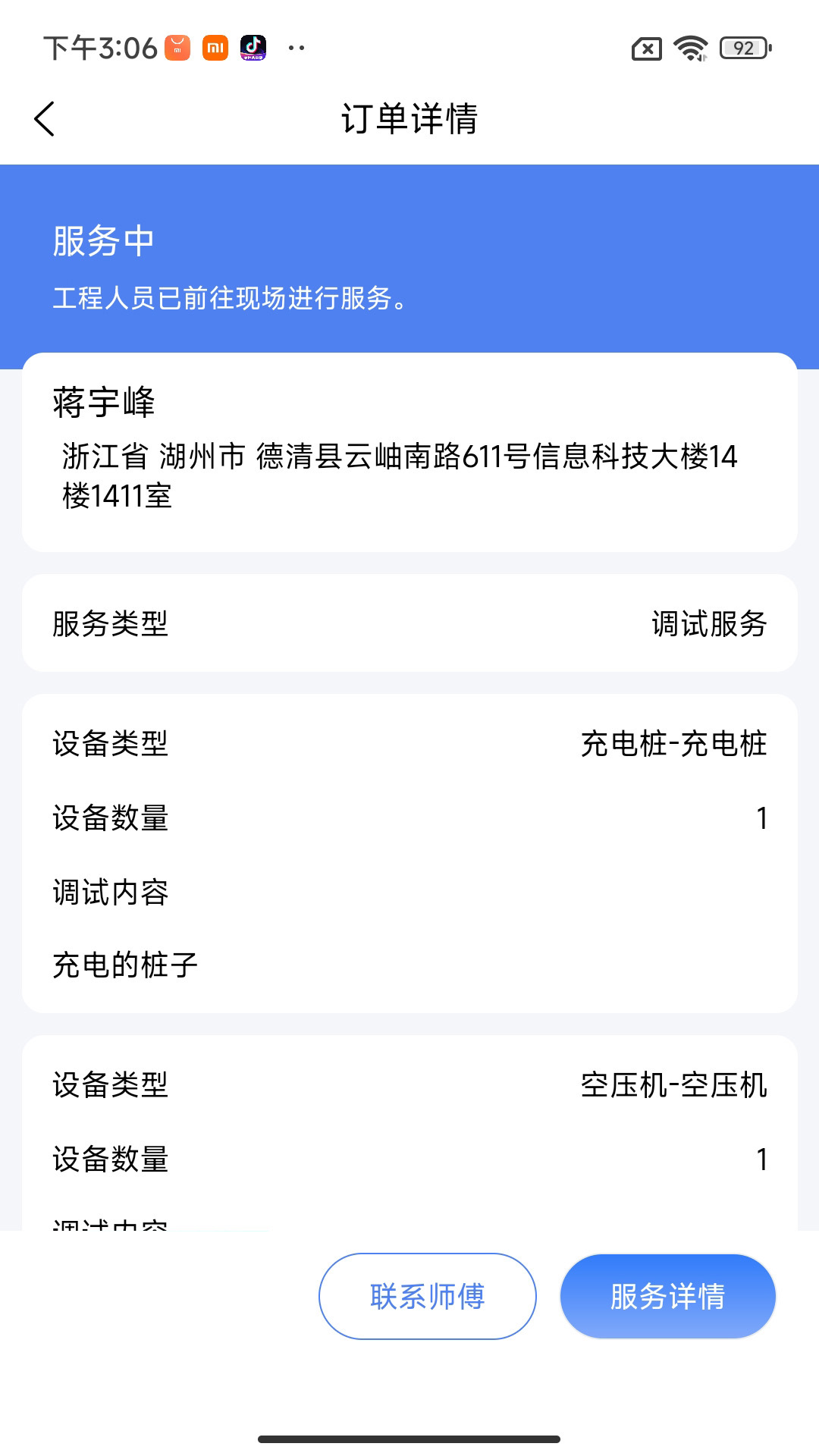
Task: Tap the back arrow to leave order details
Action: click(43, 118)
